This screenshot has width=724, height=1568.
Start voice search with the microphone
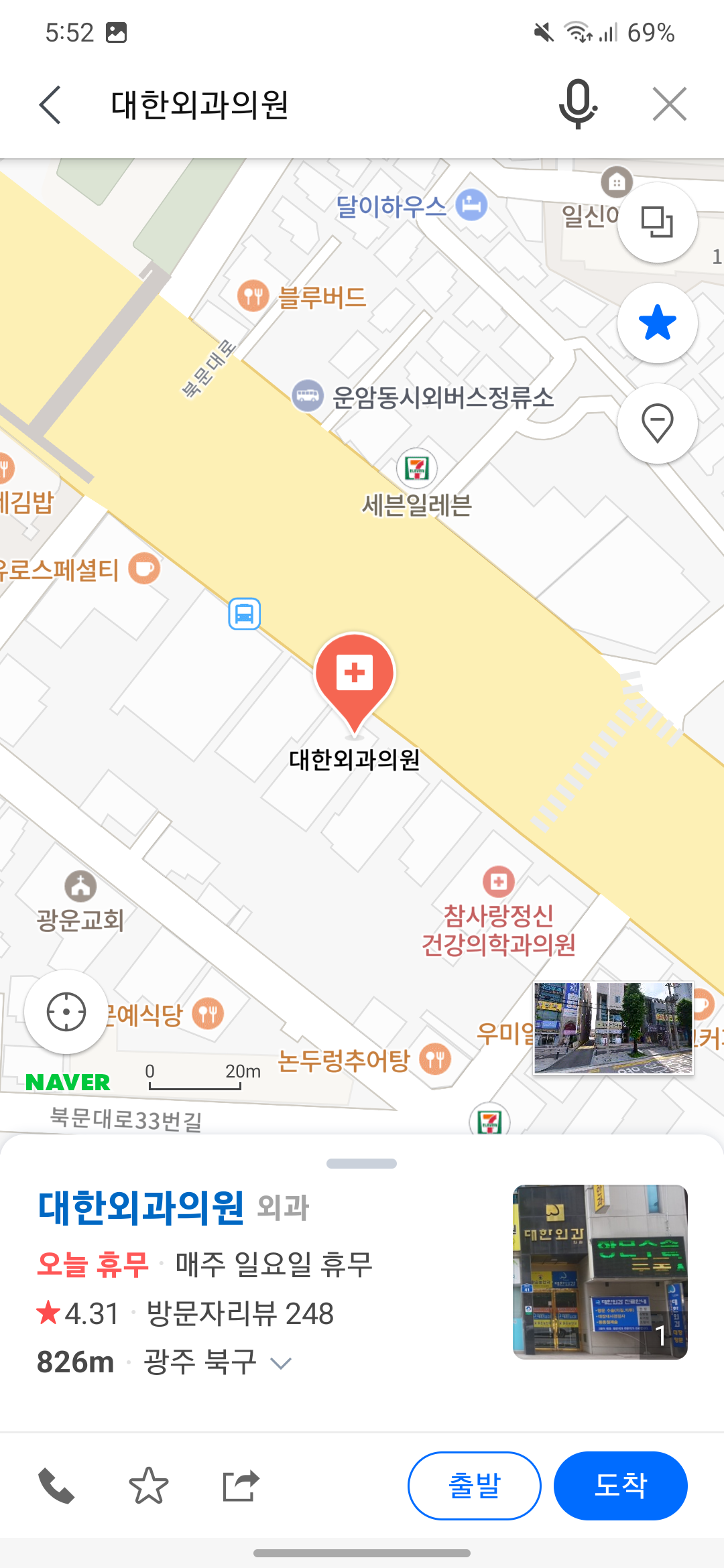point(578,105)
